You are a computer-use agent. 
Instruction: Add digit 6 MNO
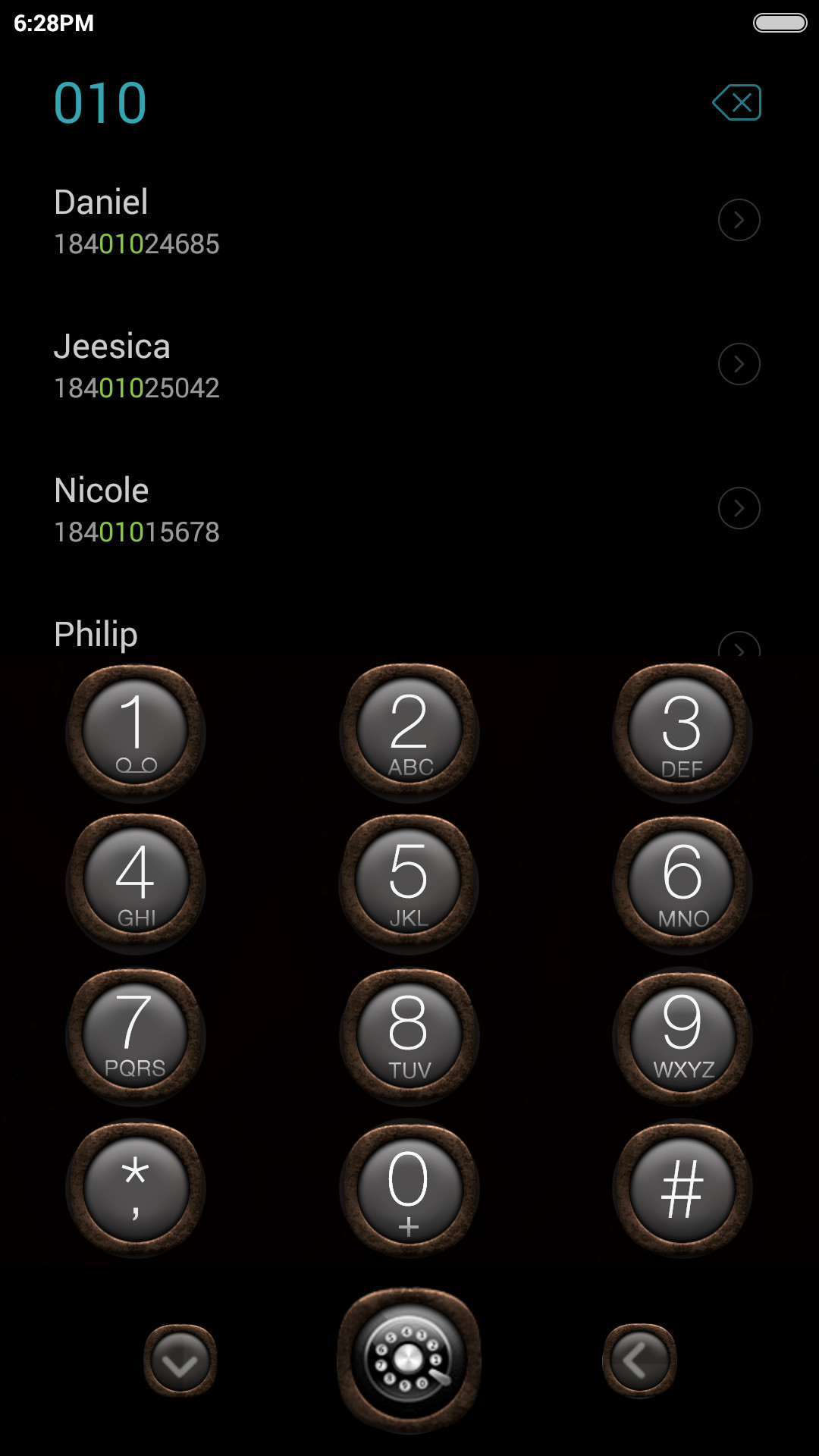click(682, 883)
